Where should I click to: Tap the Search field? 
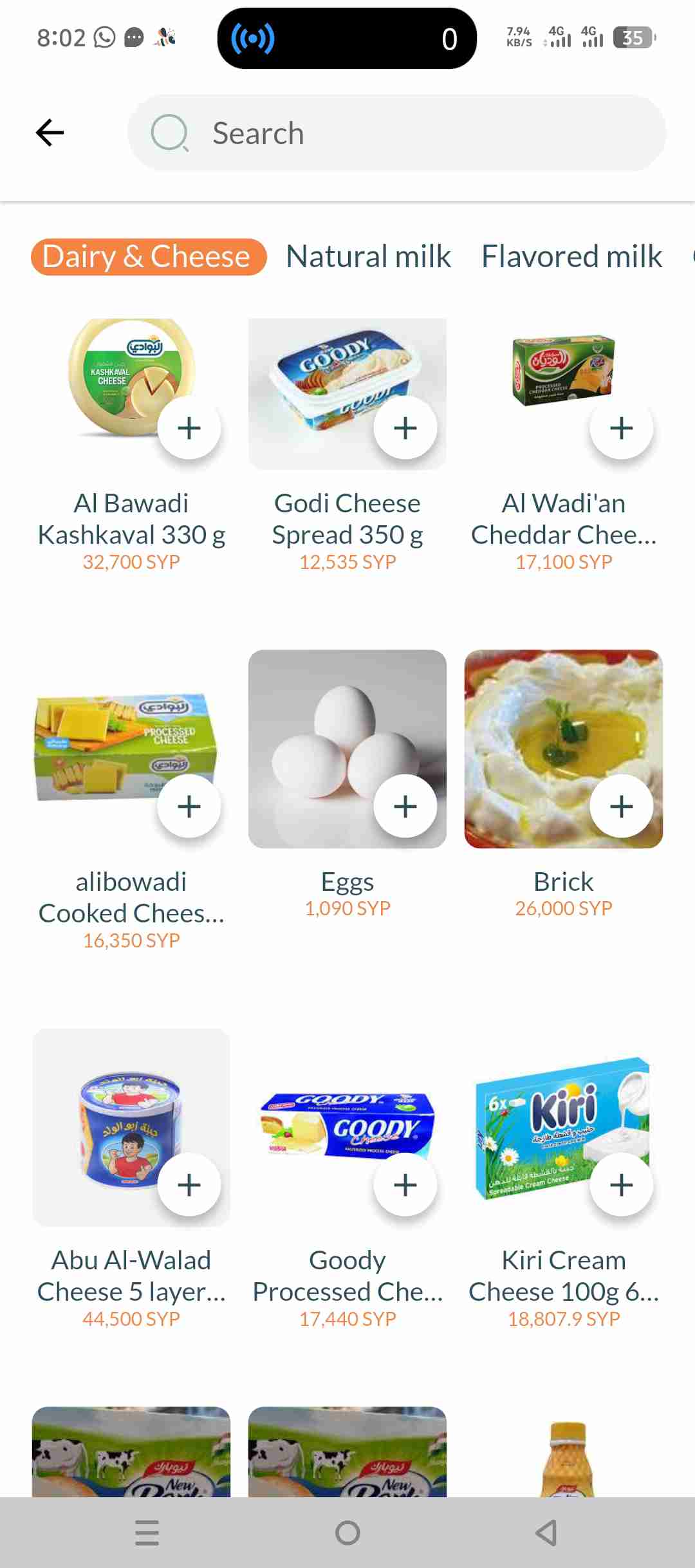click(x=396, y=133)
